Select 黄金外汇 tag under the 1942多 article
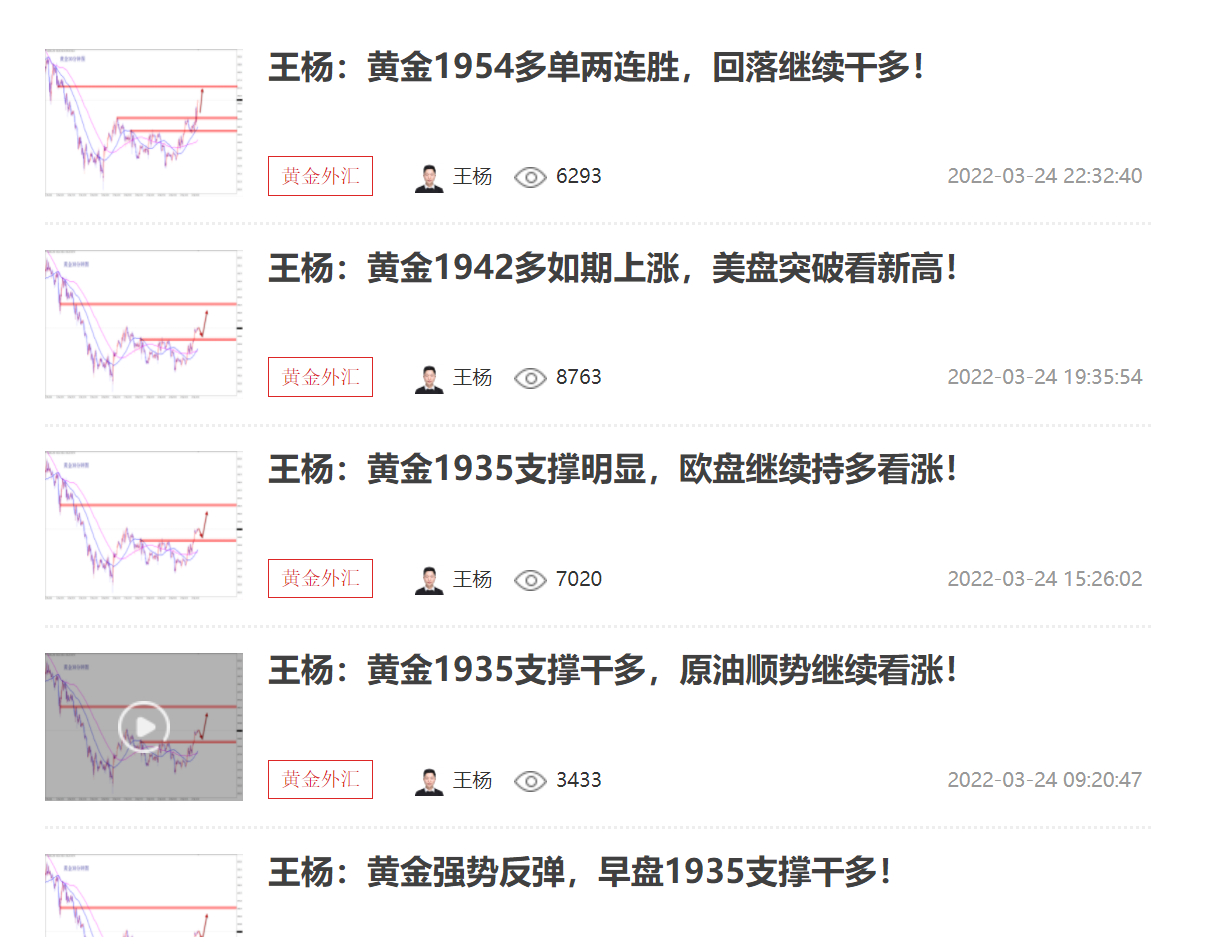The image size is (1216, 937). point(320,377)
